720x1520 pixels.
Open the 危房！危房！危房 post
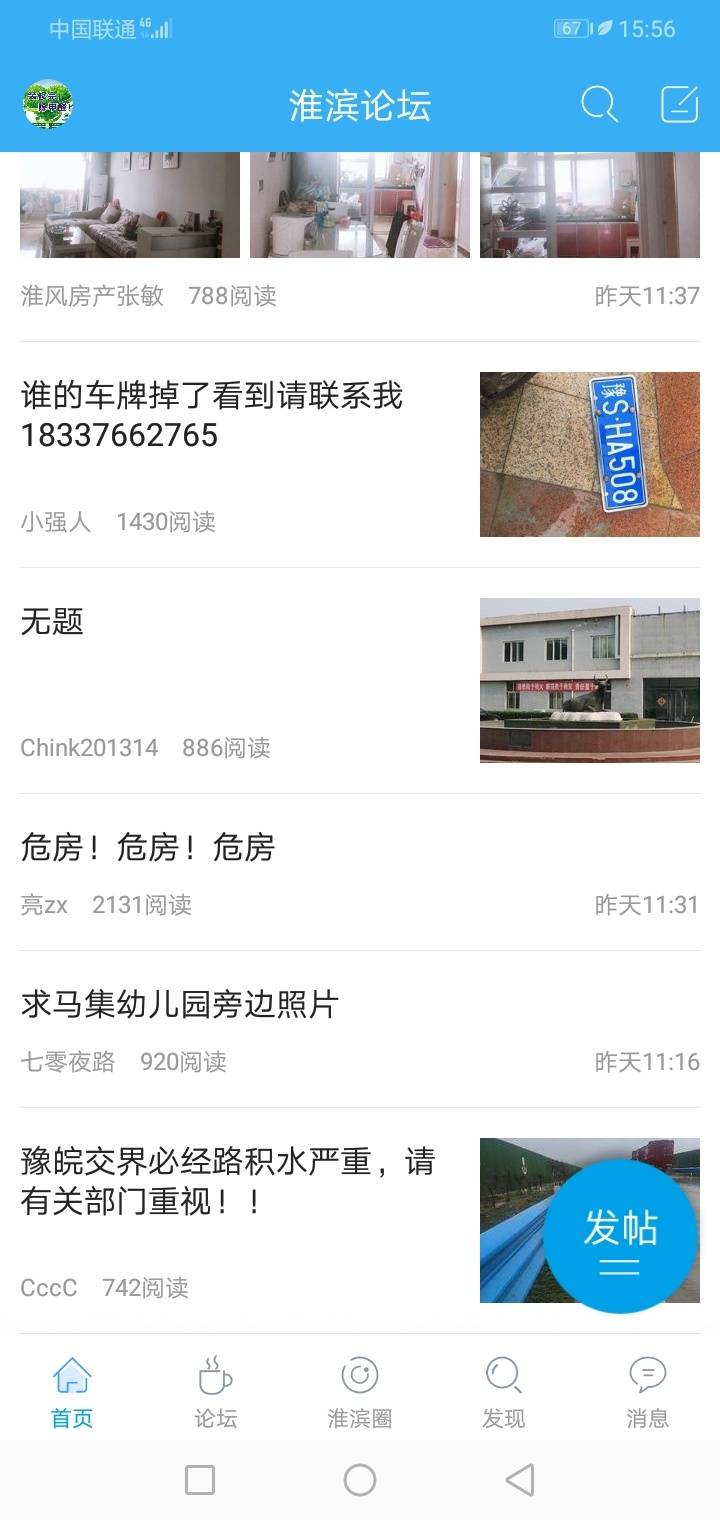(360, 872)
